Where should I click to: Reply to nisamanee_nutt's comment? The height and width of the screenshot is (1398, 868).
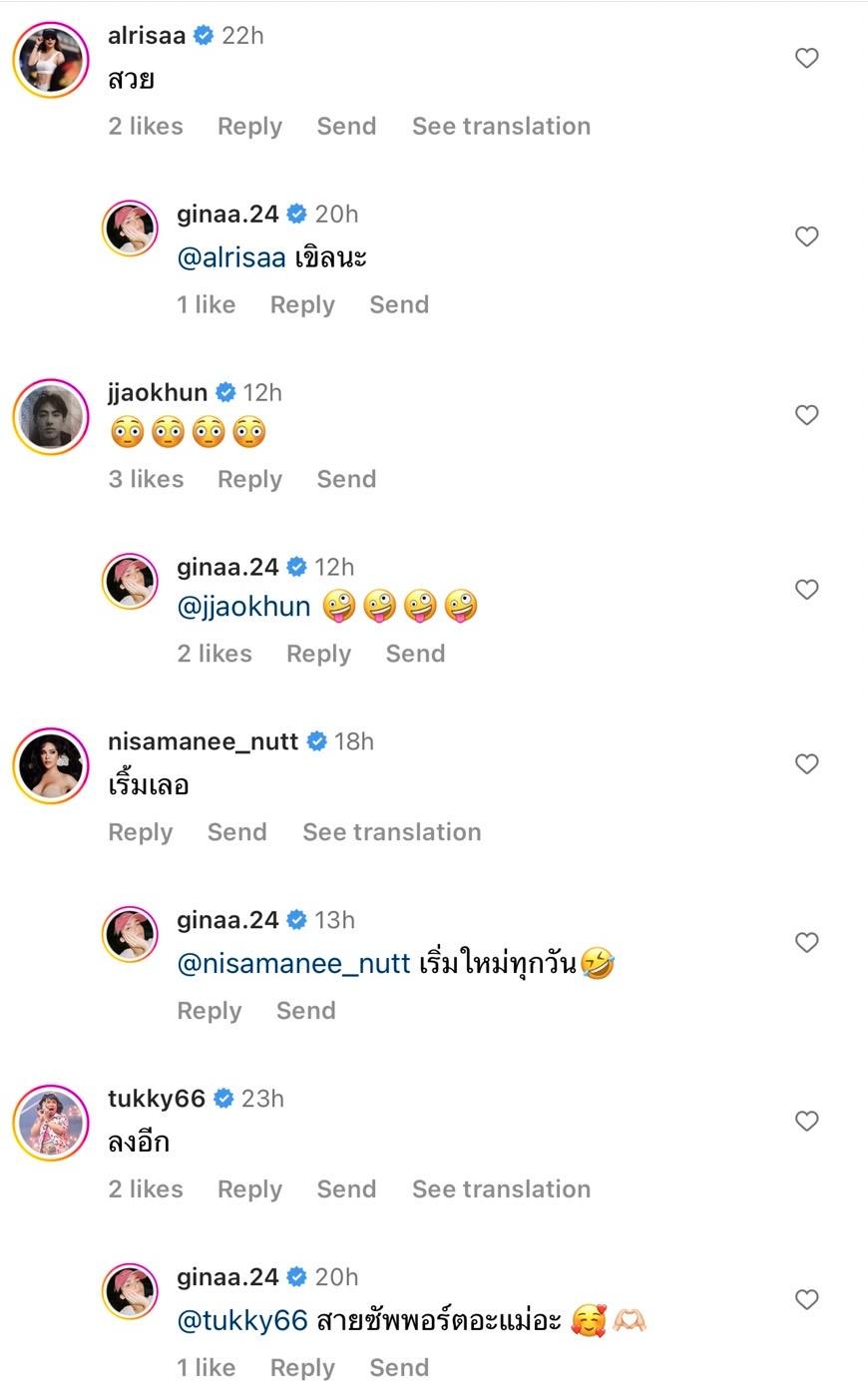(x=140, y=832)
